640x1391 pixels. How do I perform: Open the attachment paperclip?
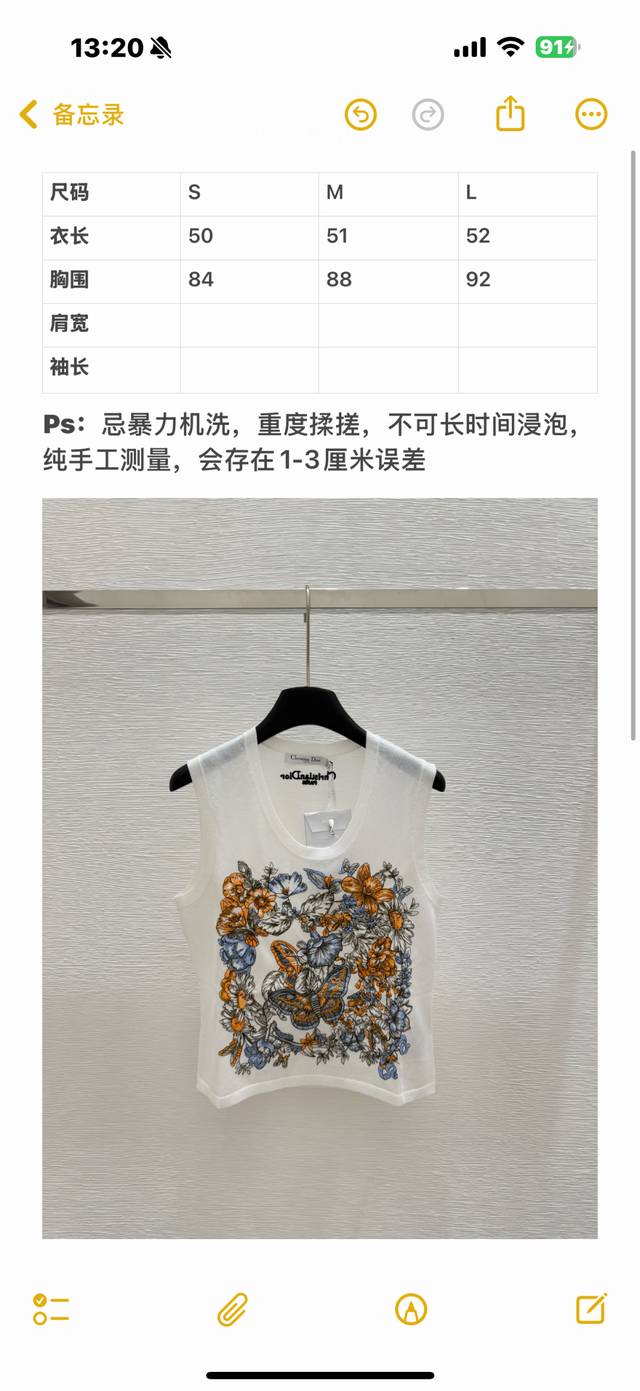pyautogui.click(x=232, y=1309)
